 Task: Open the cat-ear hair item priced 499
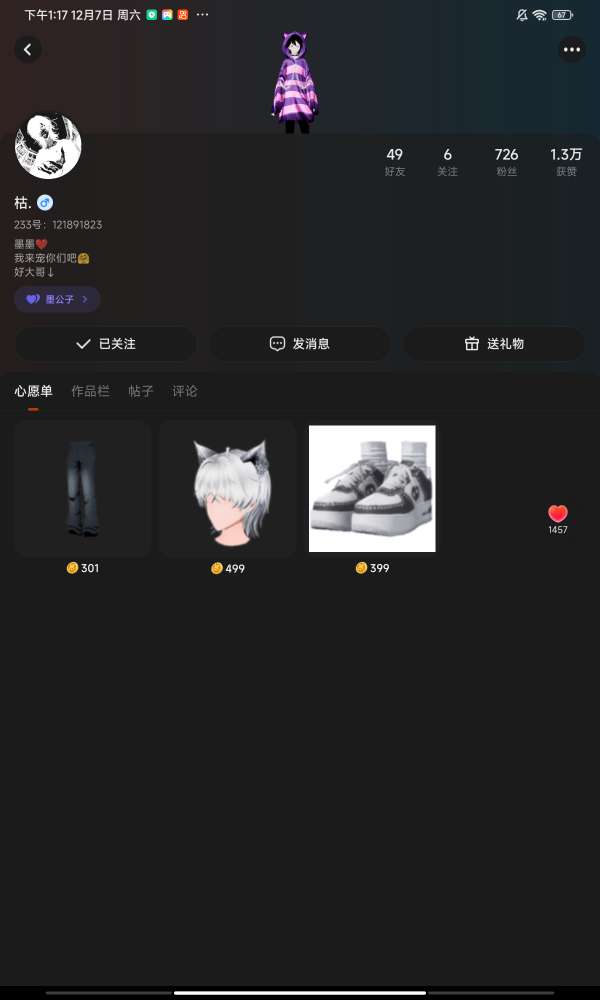click(228, 489)
